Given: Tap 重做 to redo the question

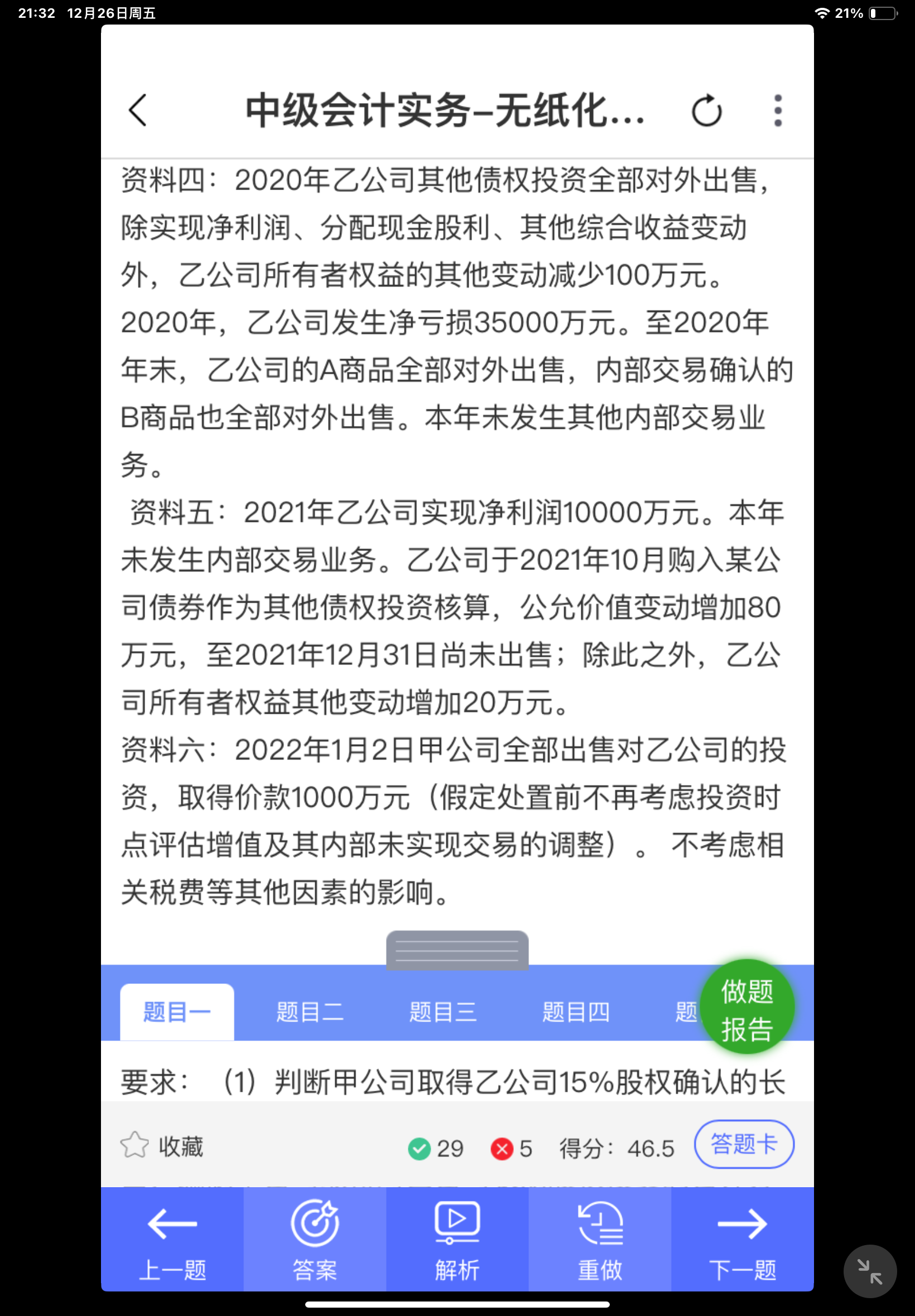Looking at the screenshot, I should (x=600, y=1240).
